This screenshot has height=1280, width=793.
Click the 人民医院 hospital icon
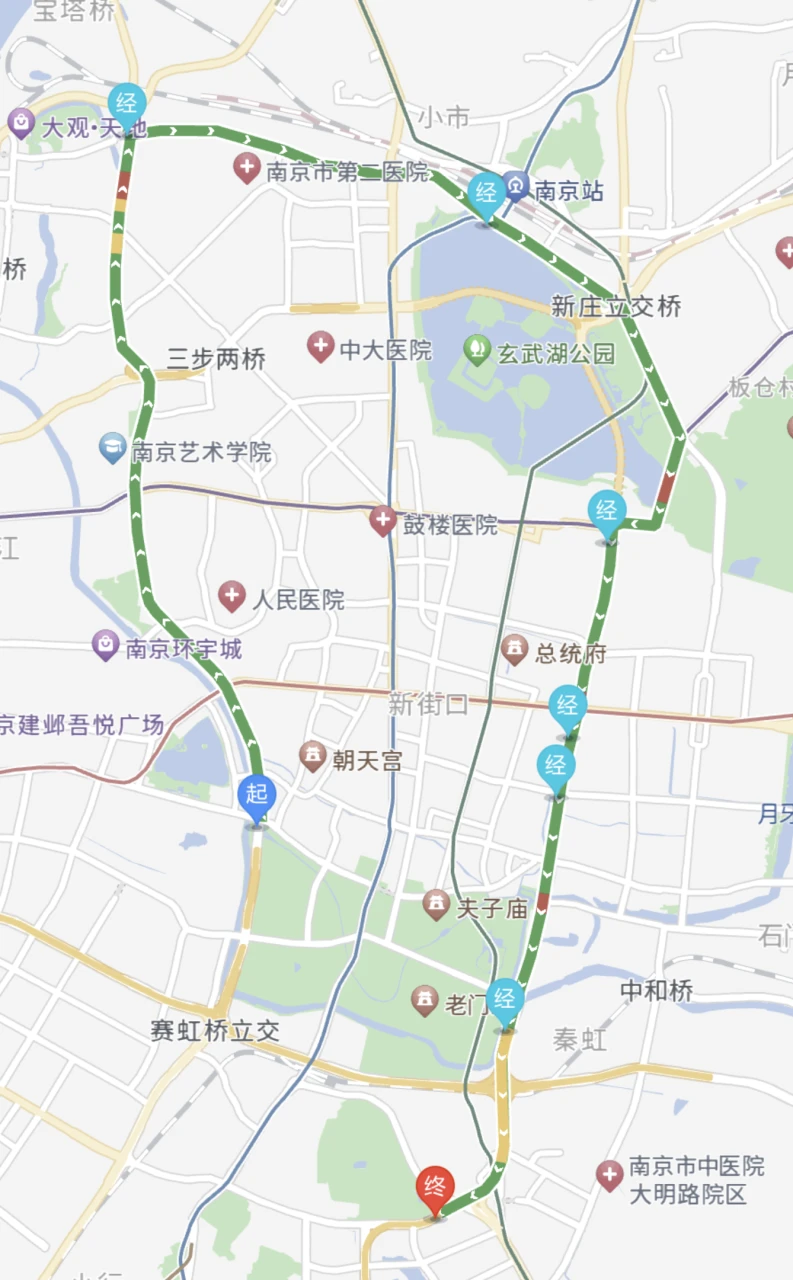click(232, 597)
